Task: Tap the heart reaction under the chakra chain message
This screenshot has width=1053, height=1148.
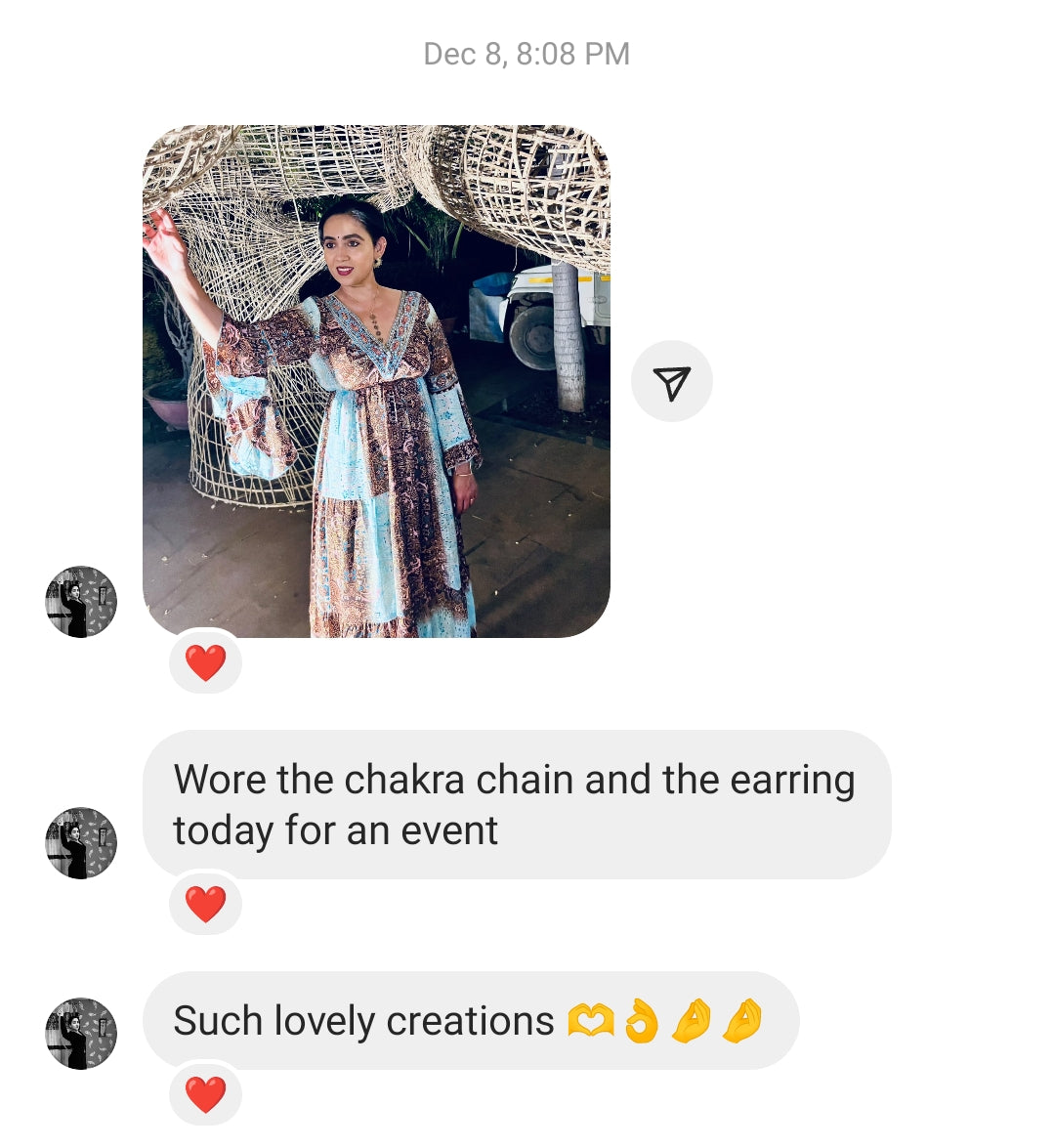Action: (x=205, y=904)
